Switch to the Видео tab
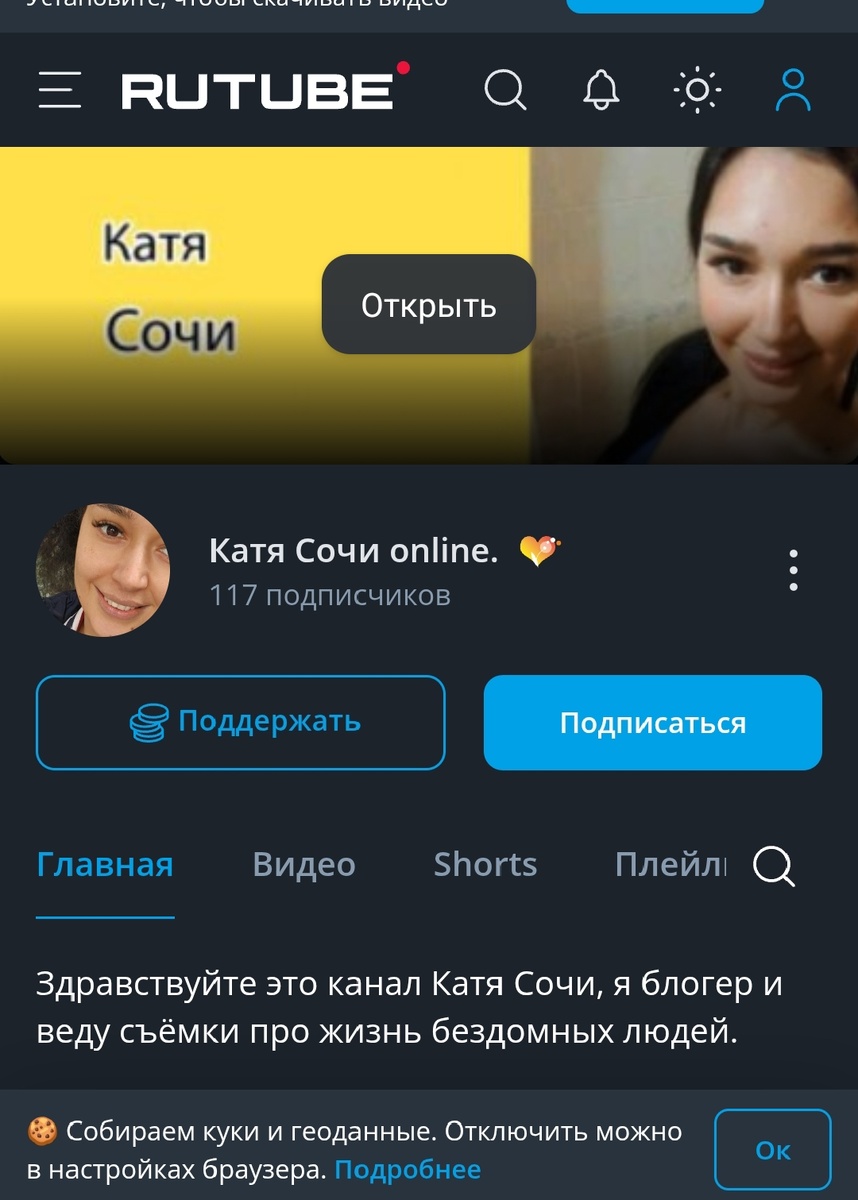 (x=303, y=865)
